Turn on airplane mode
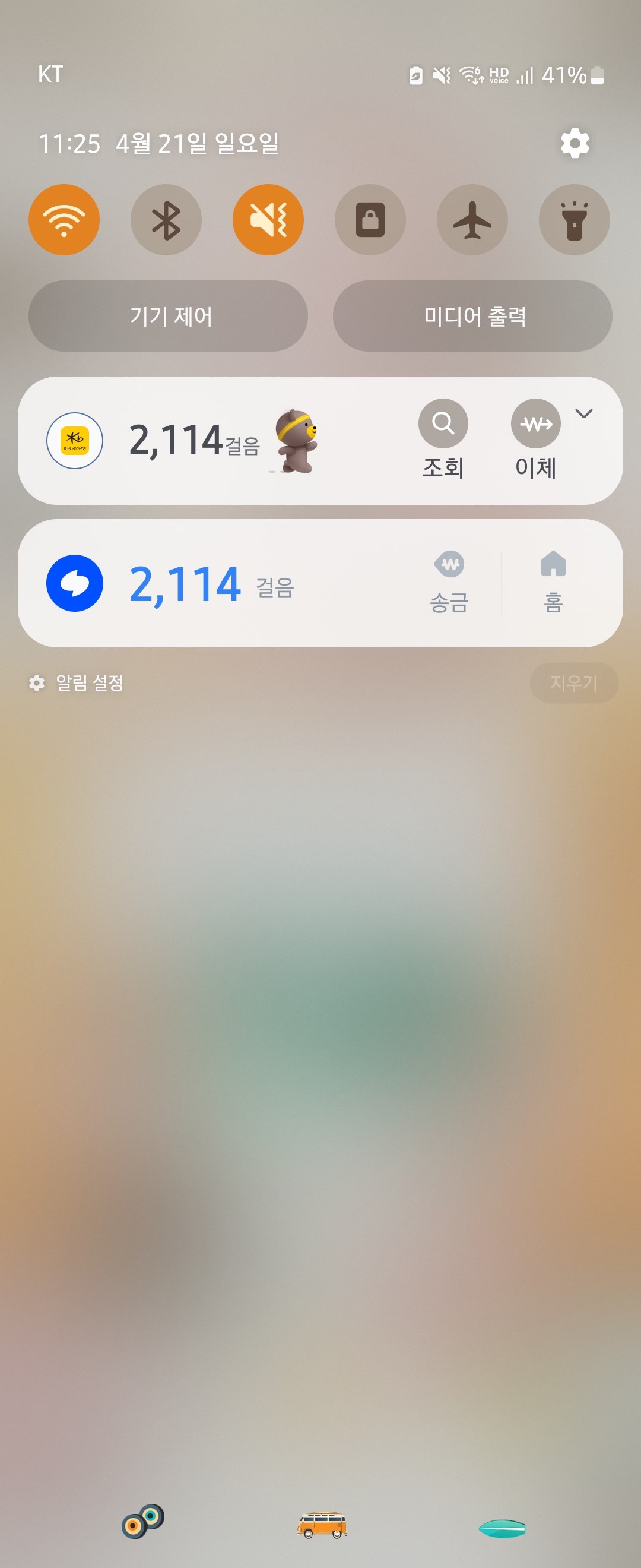The image size is (641, 1568). click(472, 220)
